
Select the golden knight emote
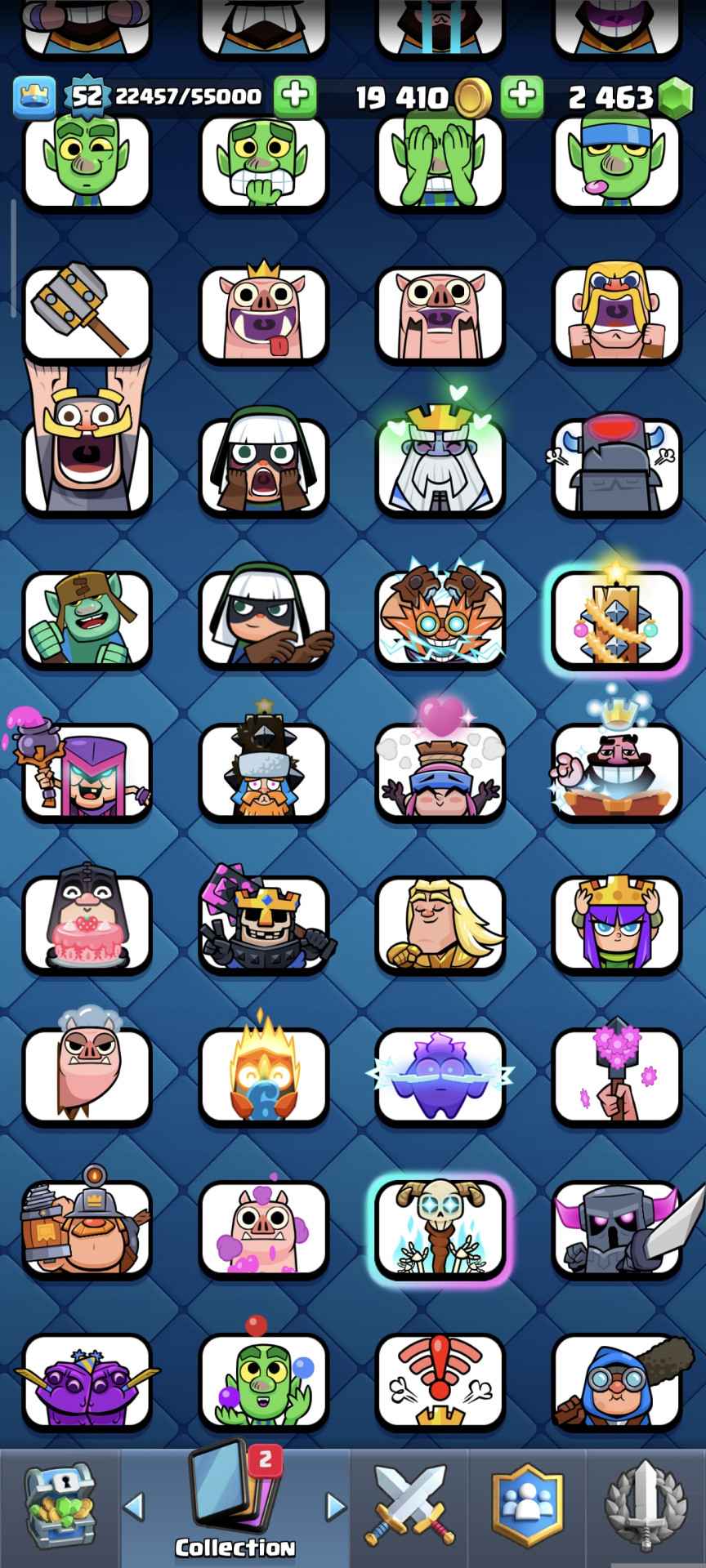[440, 924]
